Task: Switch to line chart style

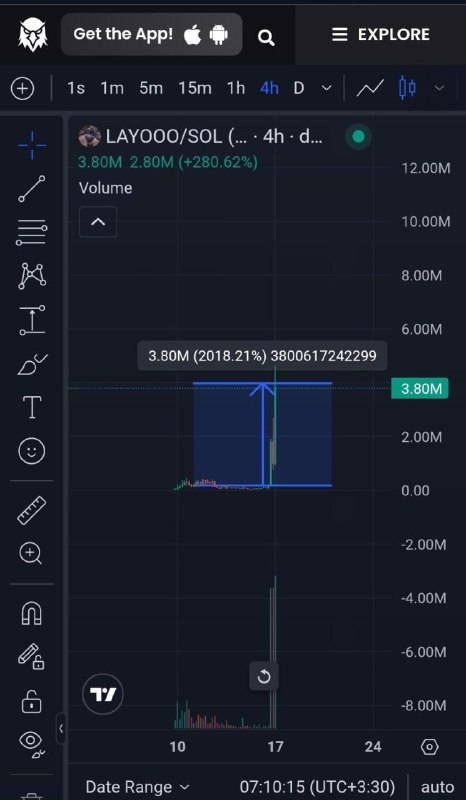Action: coord(370,88)
